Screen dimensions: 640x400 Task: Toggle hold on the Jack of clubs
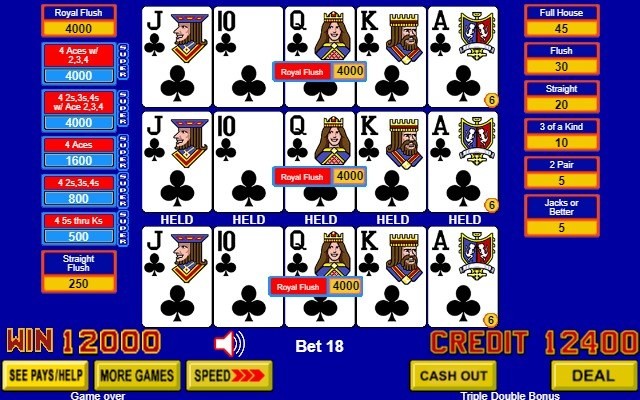point(177,277)
